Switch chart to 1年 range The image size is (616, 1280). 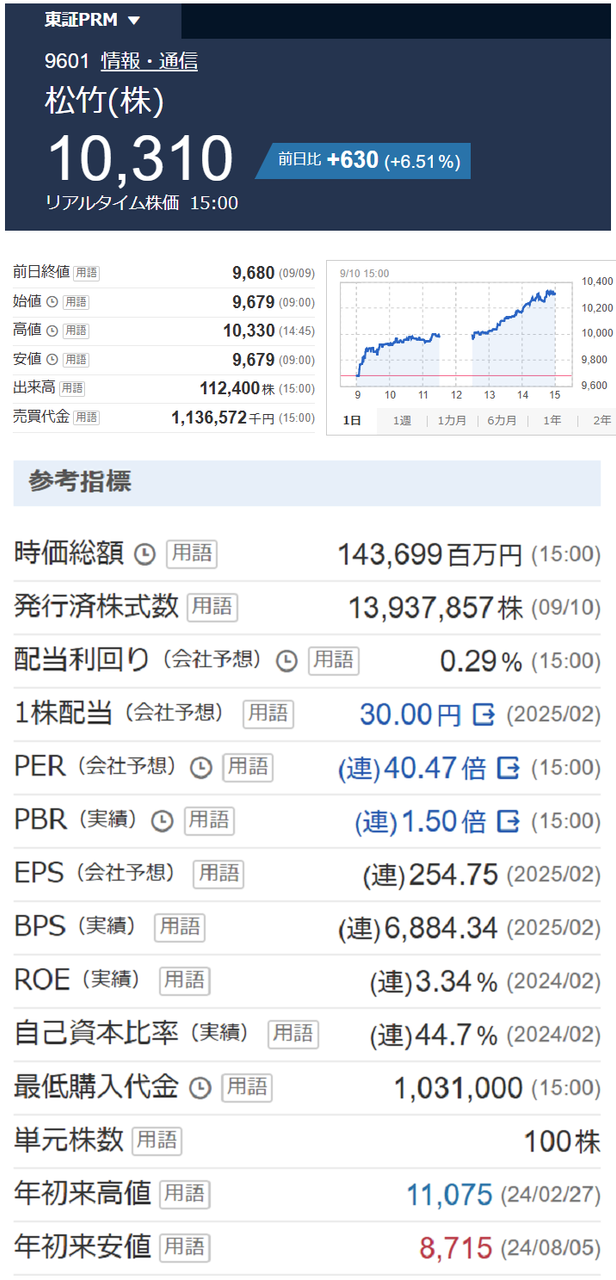pos(552,421)
